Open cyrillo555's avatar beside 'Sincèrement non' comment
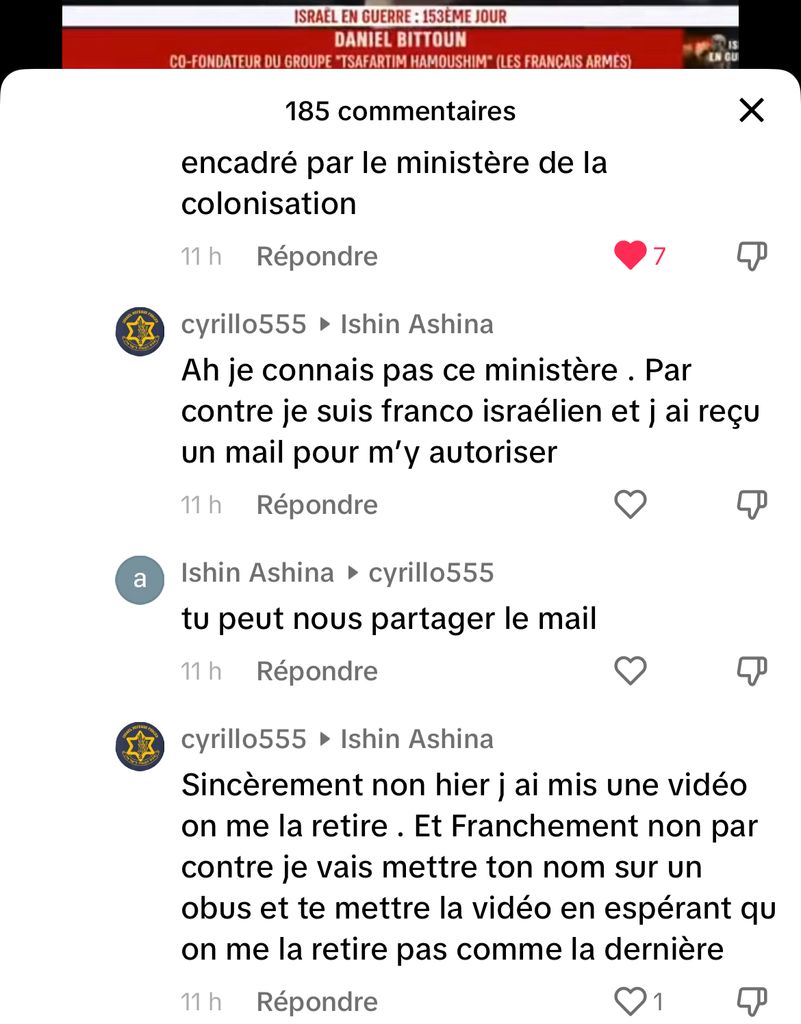This screenshot has height=1024, width=801. click(140, 746)
